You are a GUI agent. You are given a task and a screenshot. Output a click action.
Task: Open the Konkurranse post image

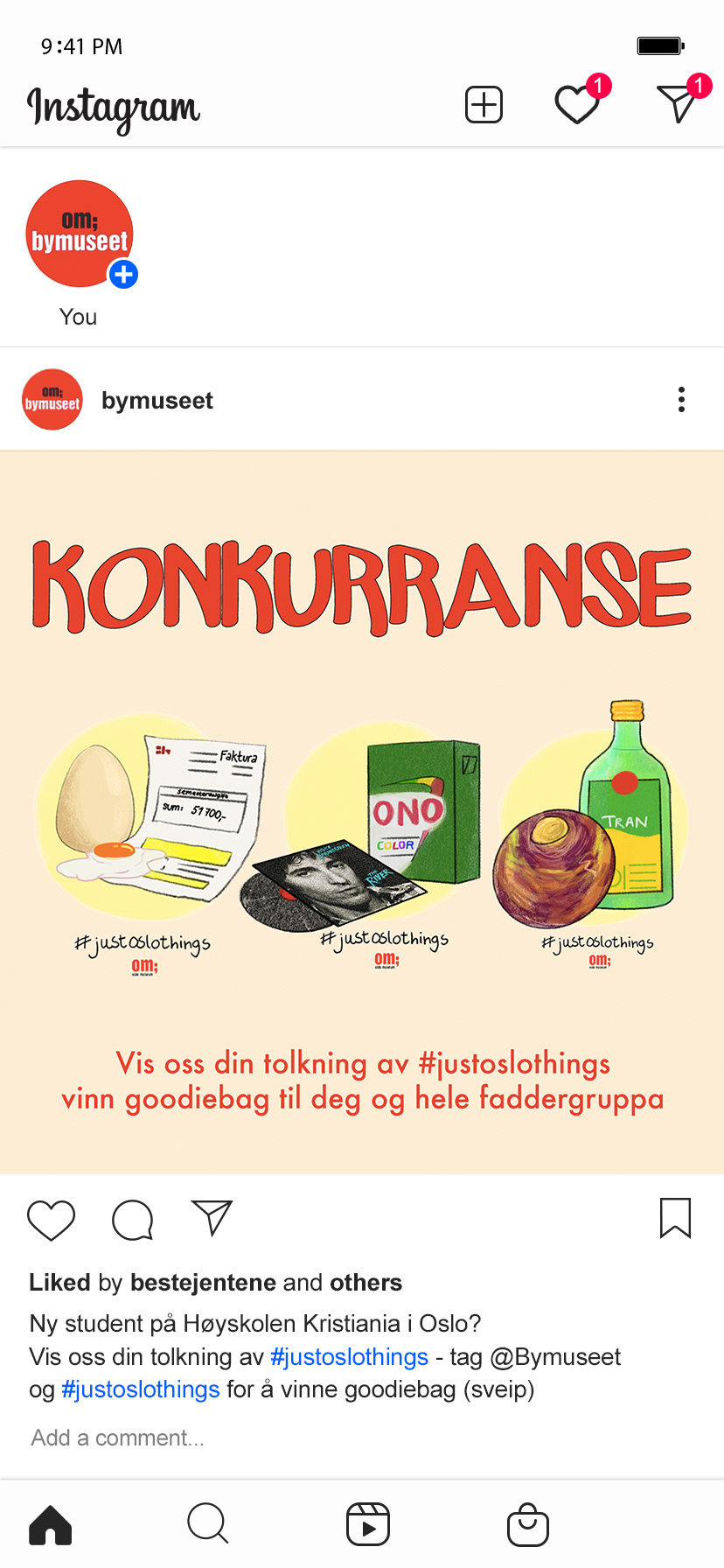coord(362,812)
